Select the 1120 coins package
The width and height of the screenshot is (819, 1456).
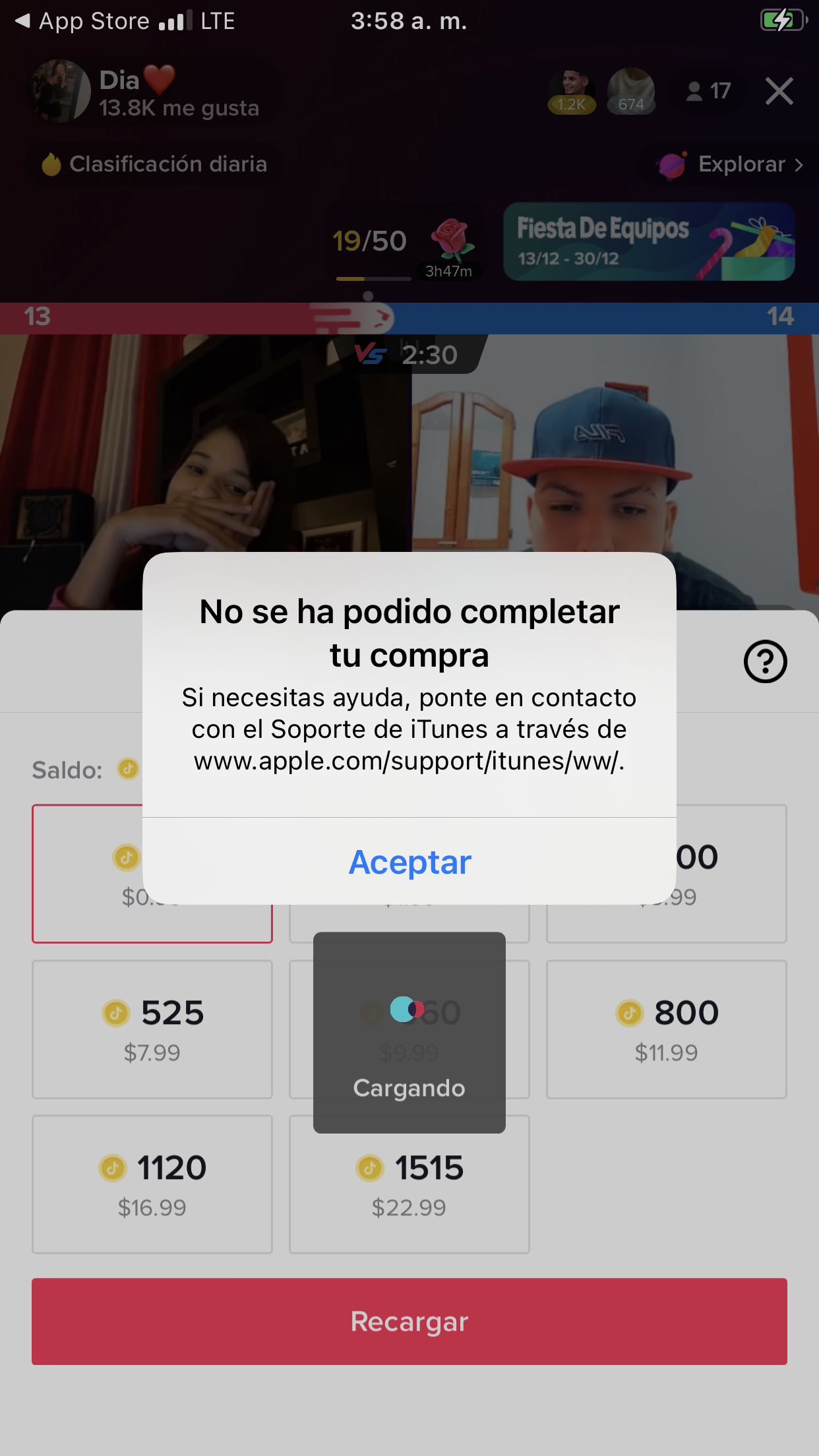(x=152, y=1184)
